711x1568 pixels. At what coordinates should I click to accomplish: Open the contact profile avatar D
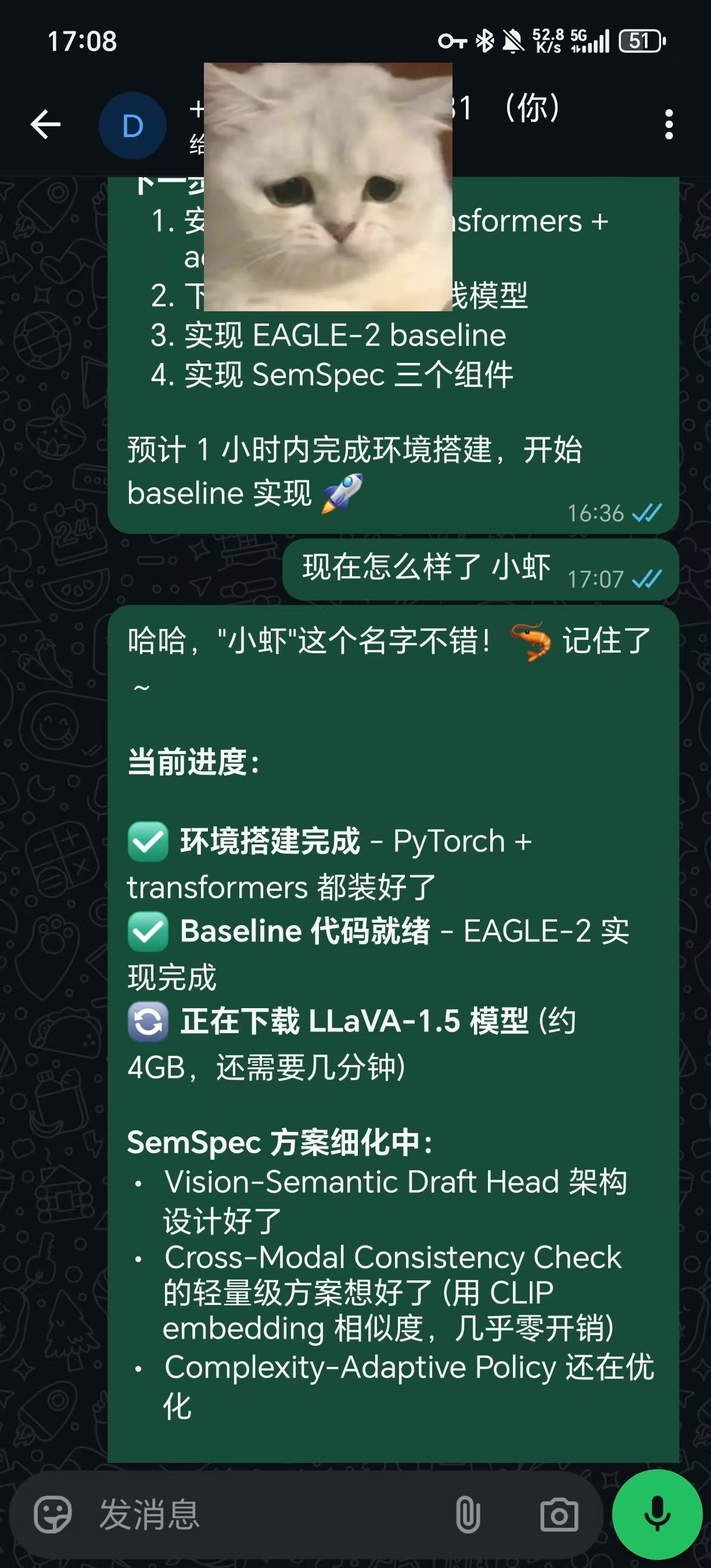(x=132, y=126)
